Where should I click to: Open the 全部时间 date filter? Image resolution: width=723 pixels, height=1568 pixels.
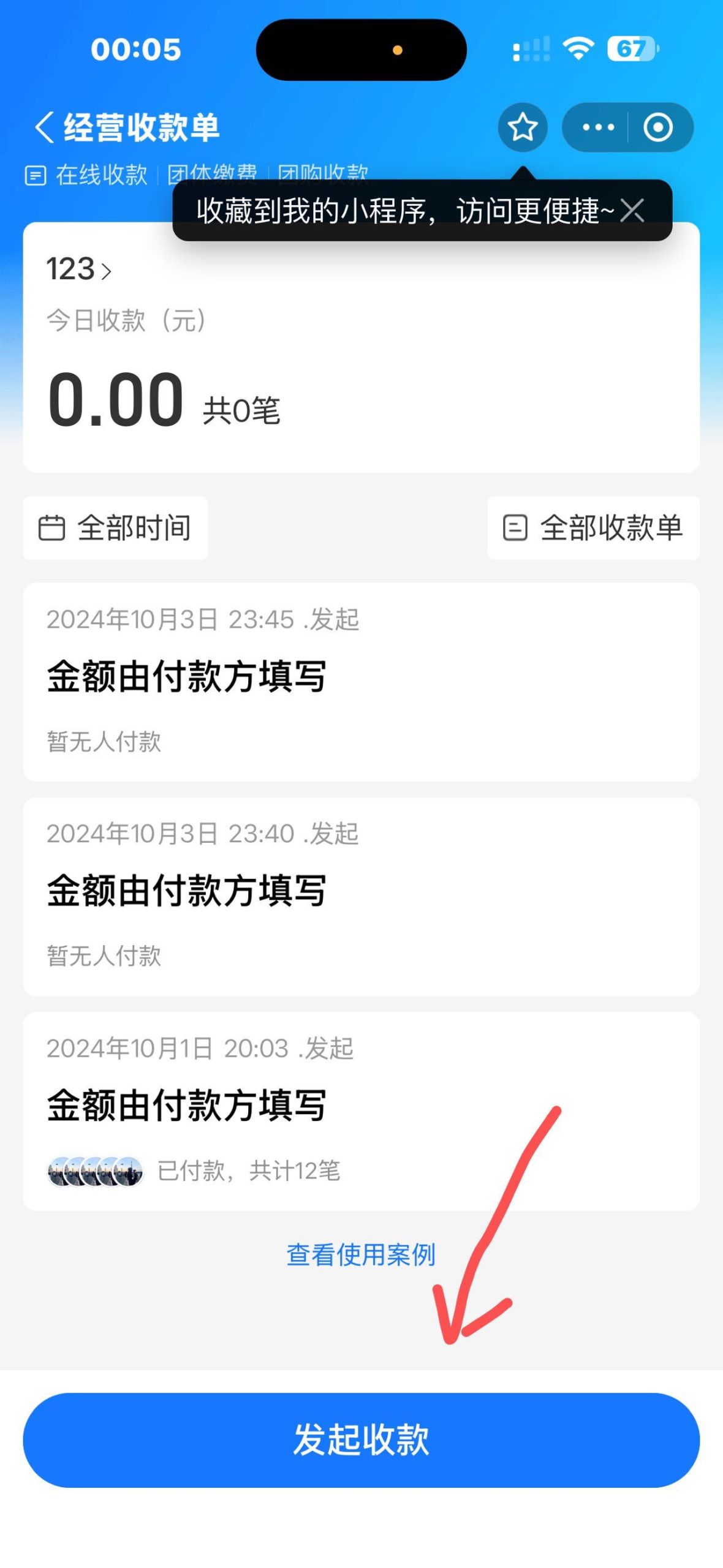tap(115, 527)
